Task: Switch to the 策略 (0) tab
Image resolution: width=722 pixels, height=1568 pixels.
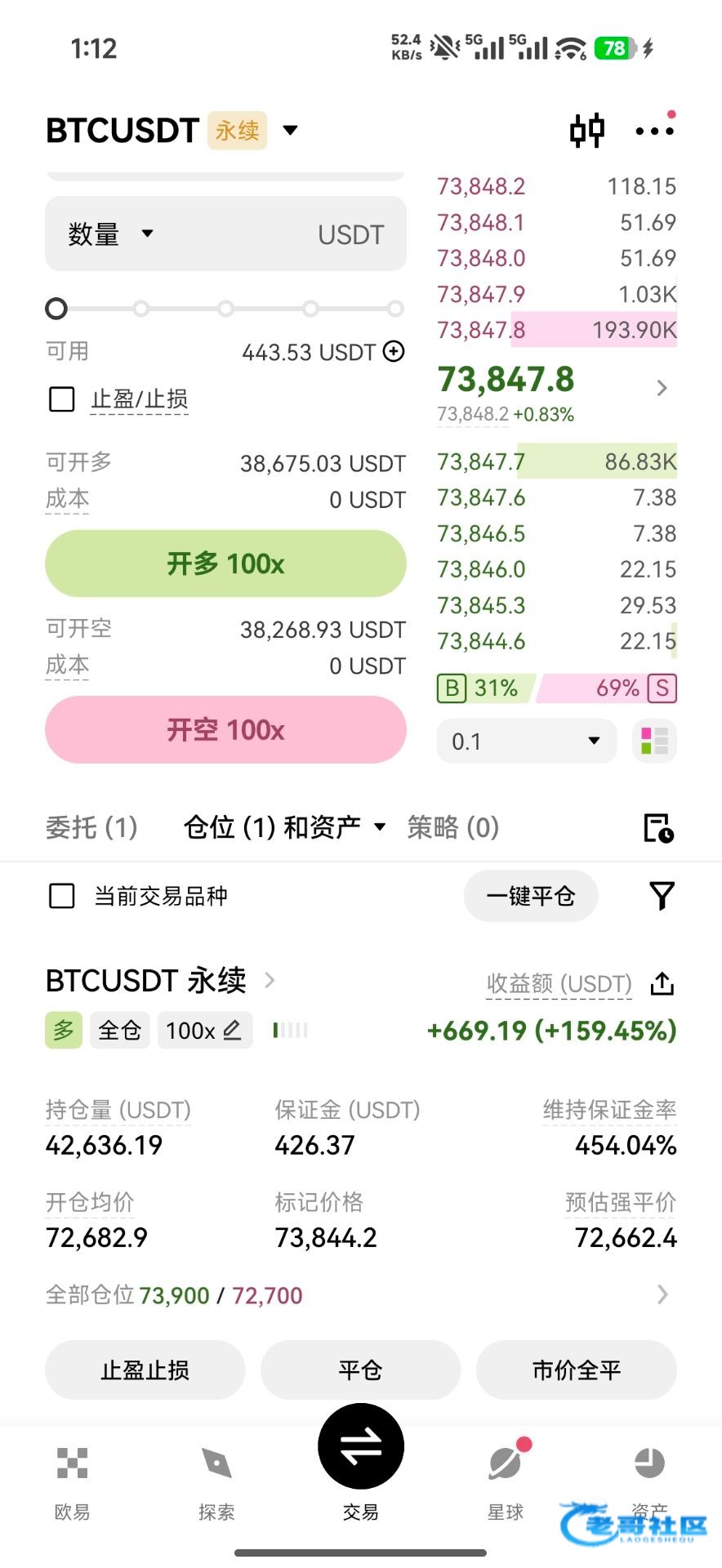Action: (x=452, y=827)
